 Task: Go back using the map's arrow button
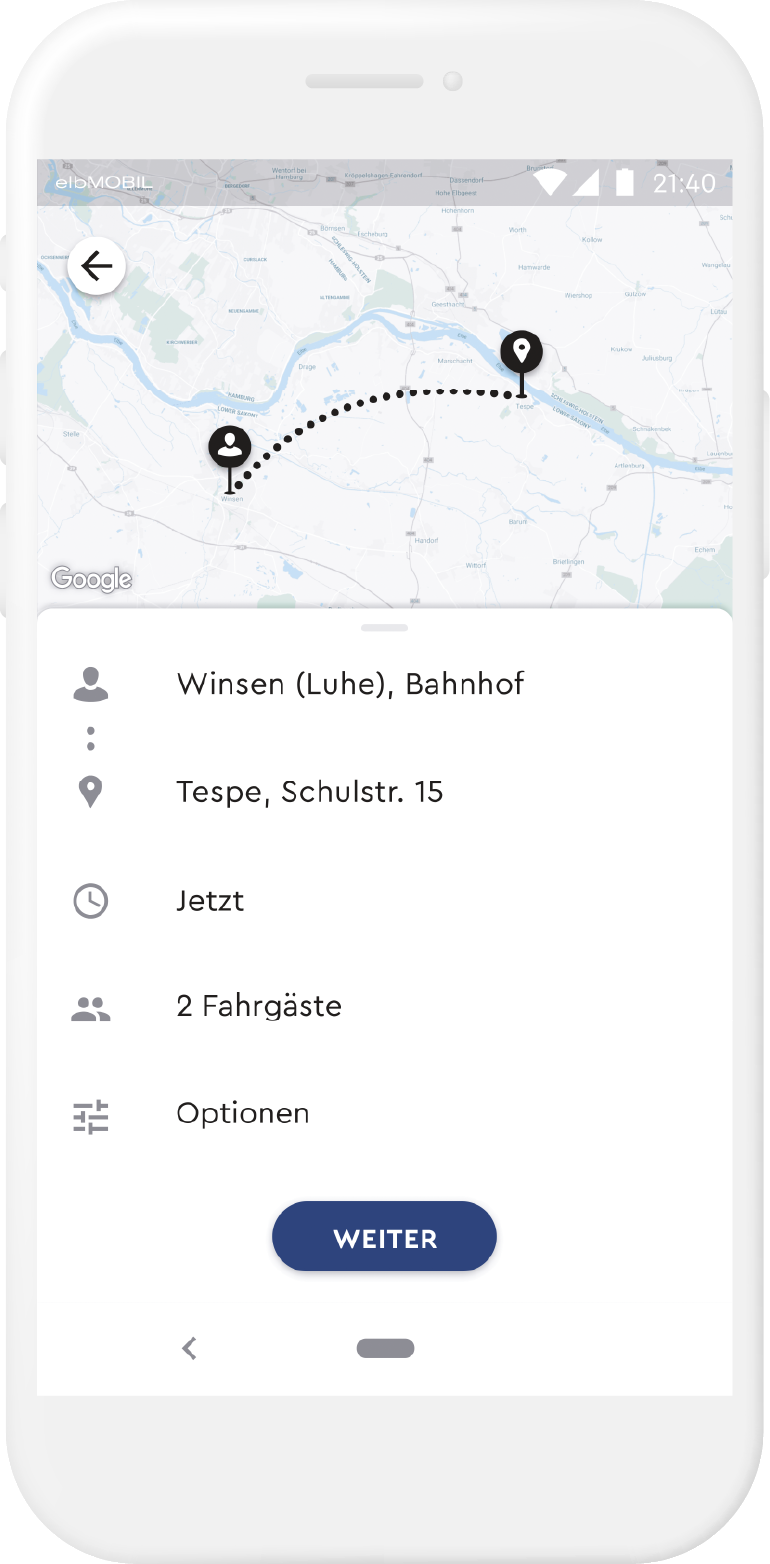coord(97,267)
